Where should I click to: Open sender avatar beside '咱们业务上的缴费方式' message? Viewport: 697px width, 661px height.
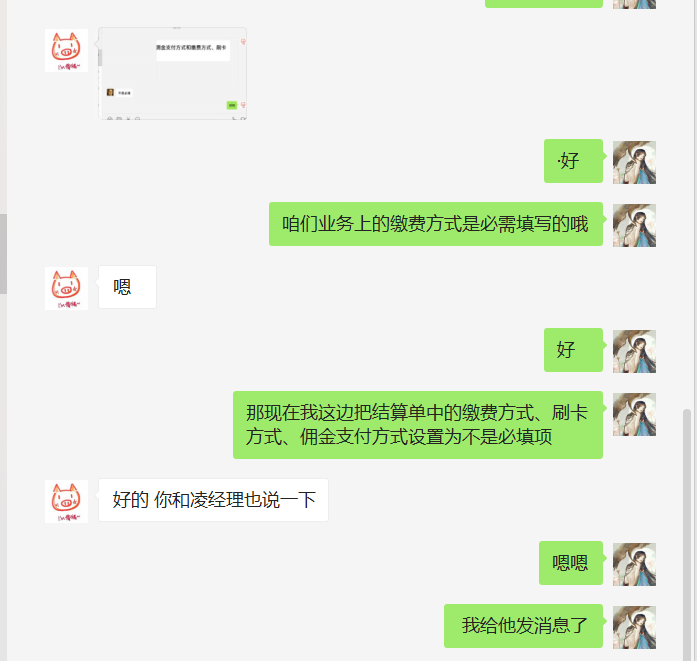coord(634,225)
